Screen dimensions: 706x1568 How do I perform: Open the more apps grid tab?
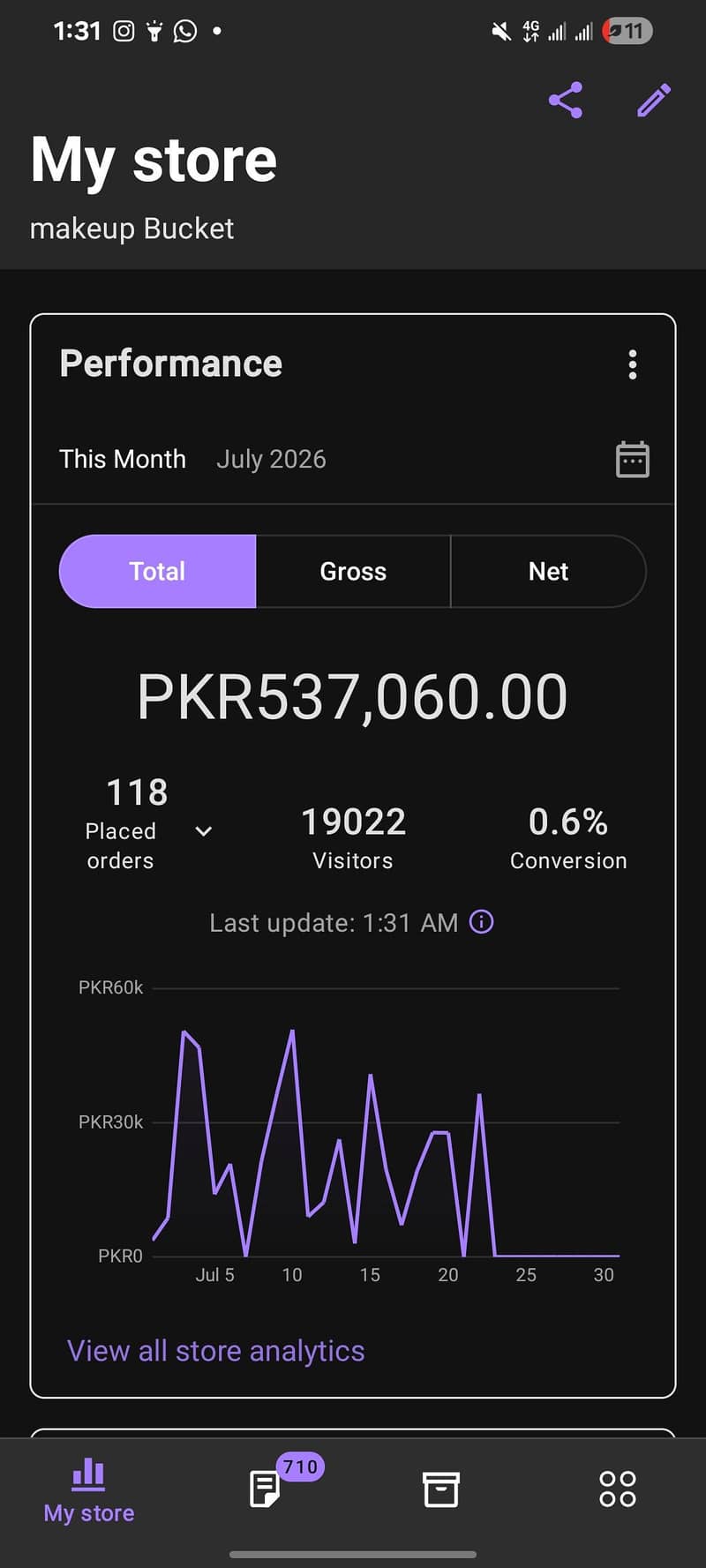point(618,1489)
